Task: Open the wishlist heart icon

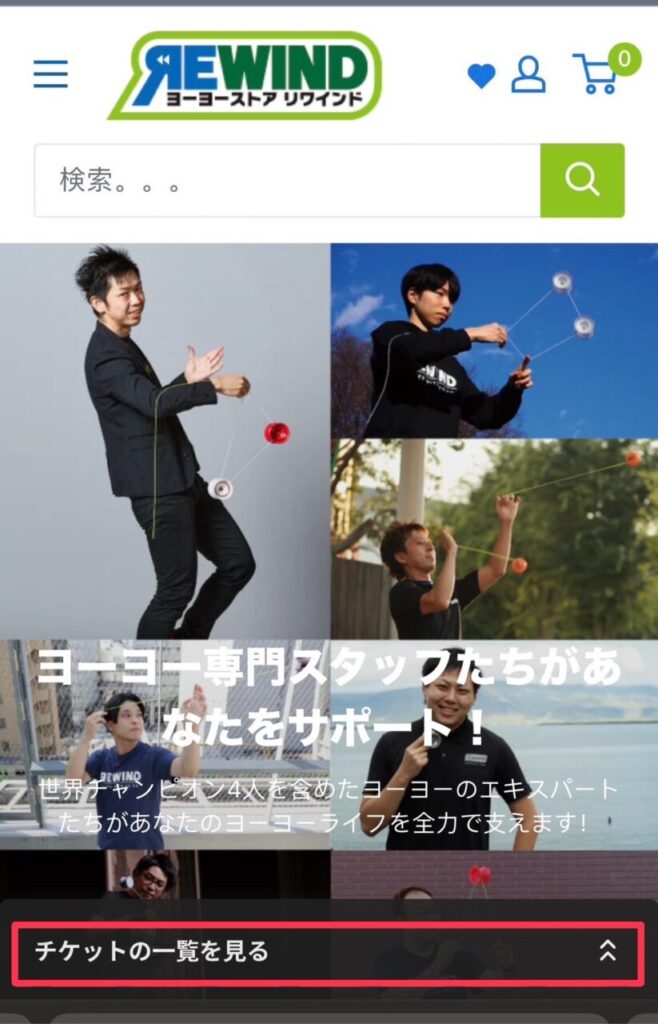Action: (481, 76)
